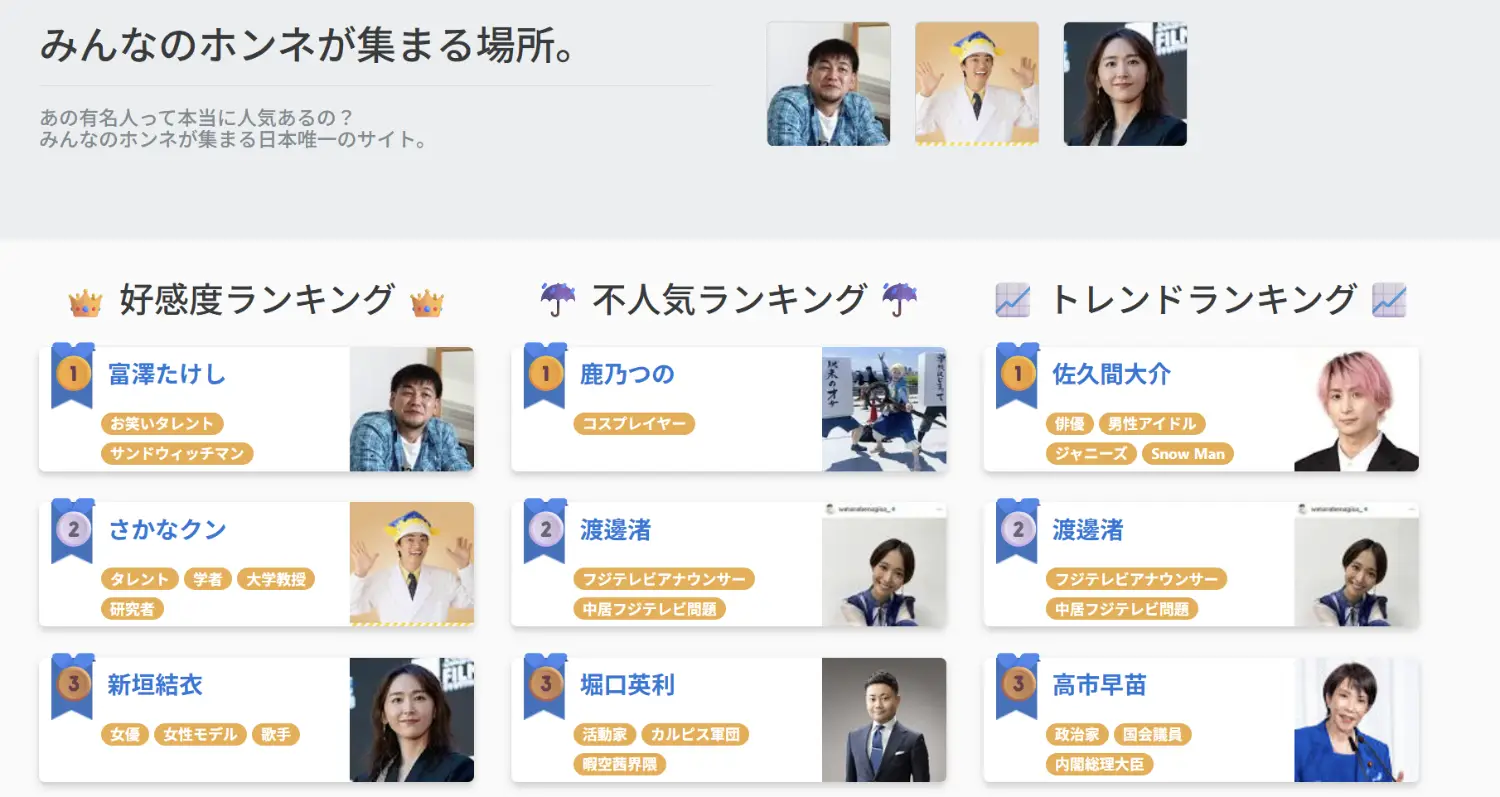Open 高市早苗 ranking card
The width and height of the screenshot is (1500, 797).
point(1099,686)
